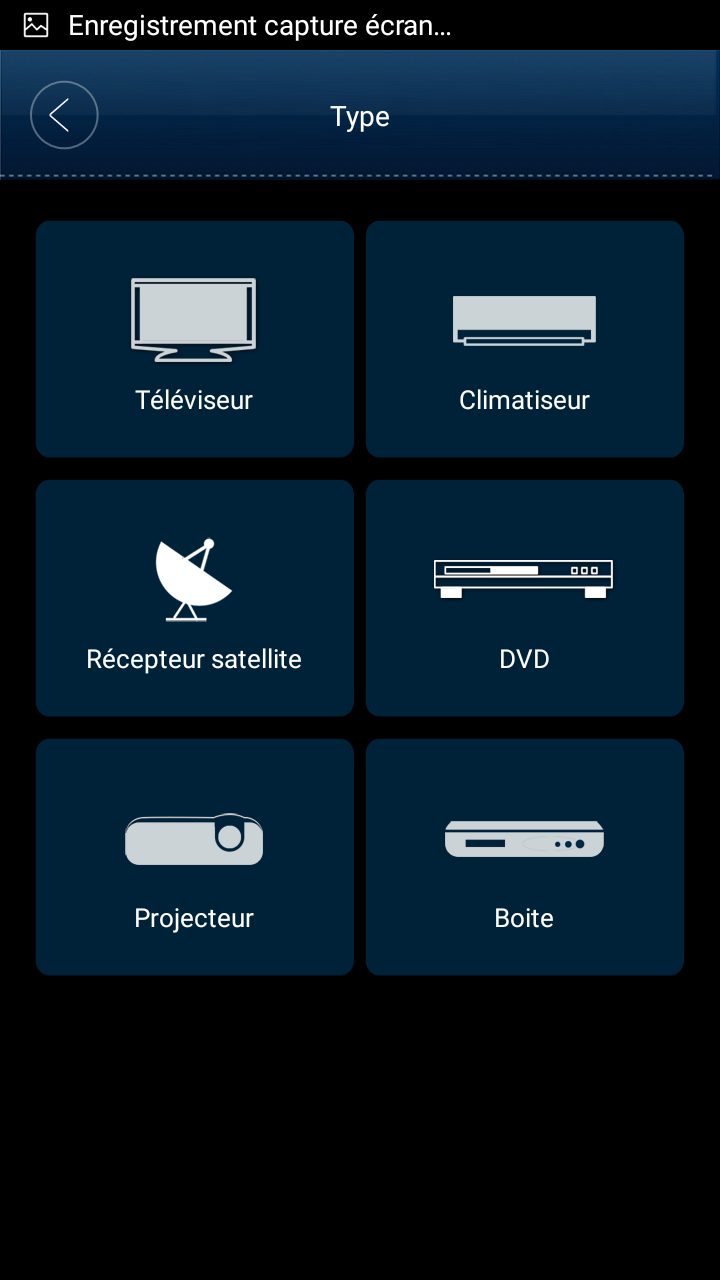Viewport: 720px width, 1280px height.
Task: Select the Téléviseur device type
Action: pos(195,339)
